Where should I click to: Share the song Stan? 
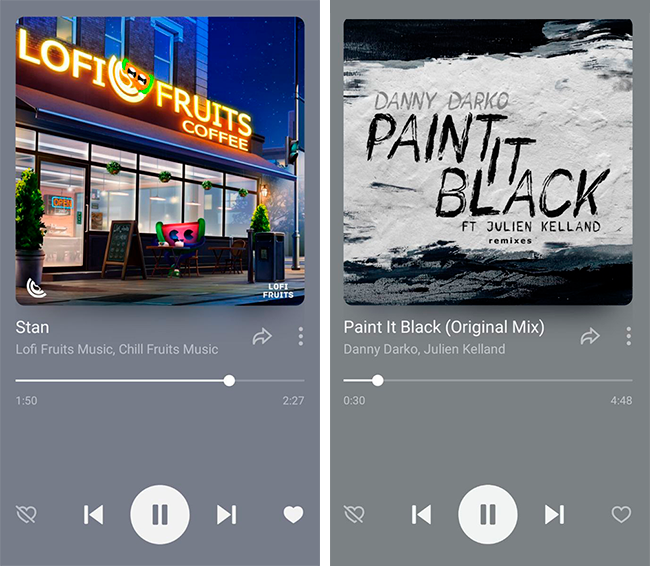pos(262,337)
